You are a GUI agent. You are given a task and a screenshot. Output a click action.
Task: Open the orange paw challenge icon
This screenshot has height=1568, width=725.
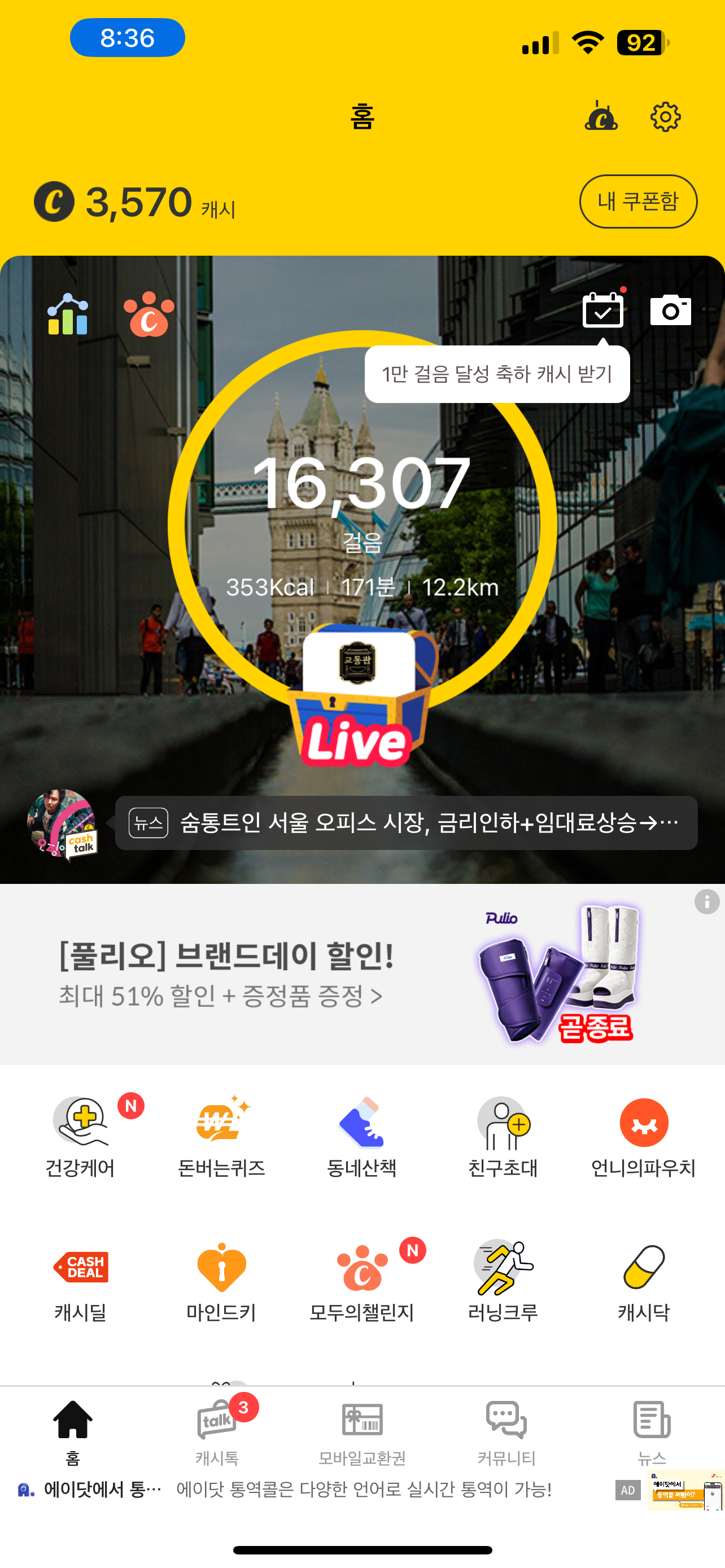point(149,314)
